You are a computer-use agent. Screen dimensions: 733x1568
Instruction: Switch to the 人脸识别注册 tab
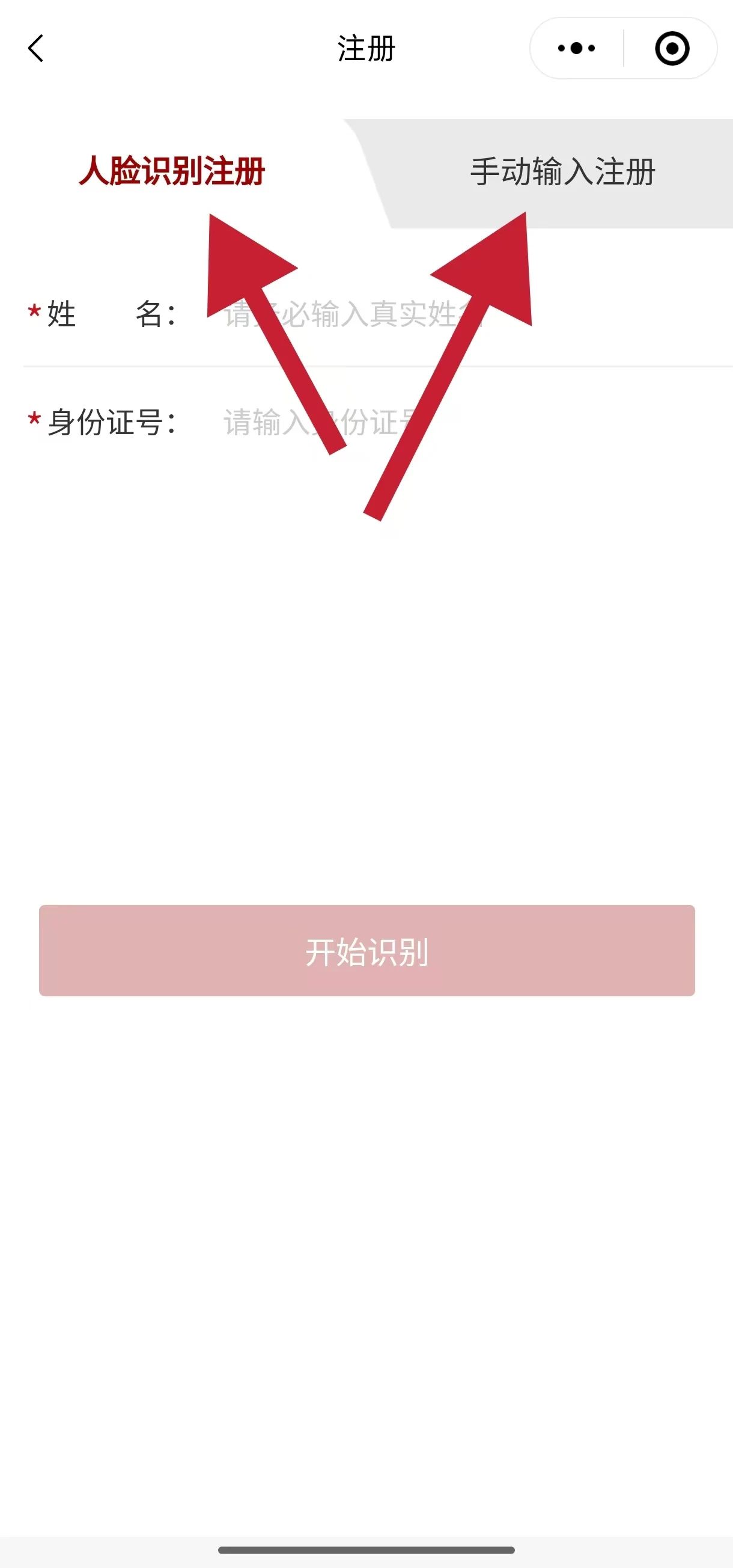[172, 171]
